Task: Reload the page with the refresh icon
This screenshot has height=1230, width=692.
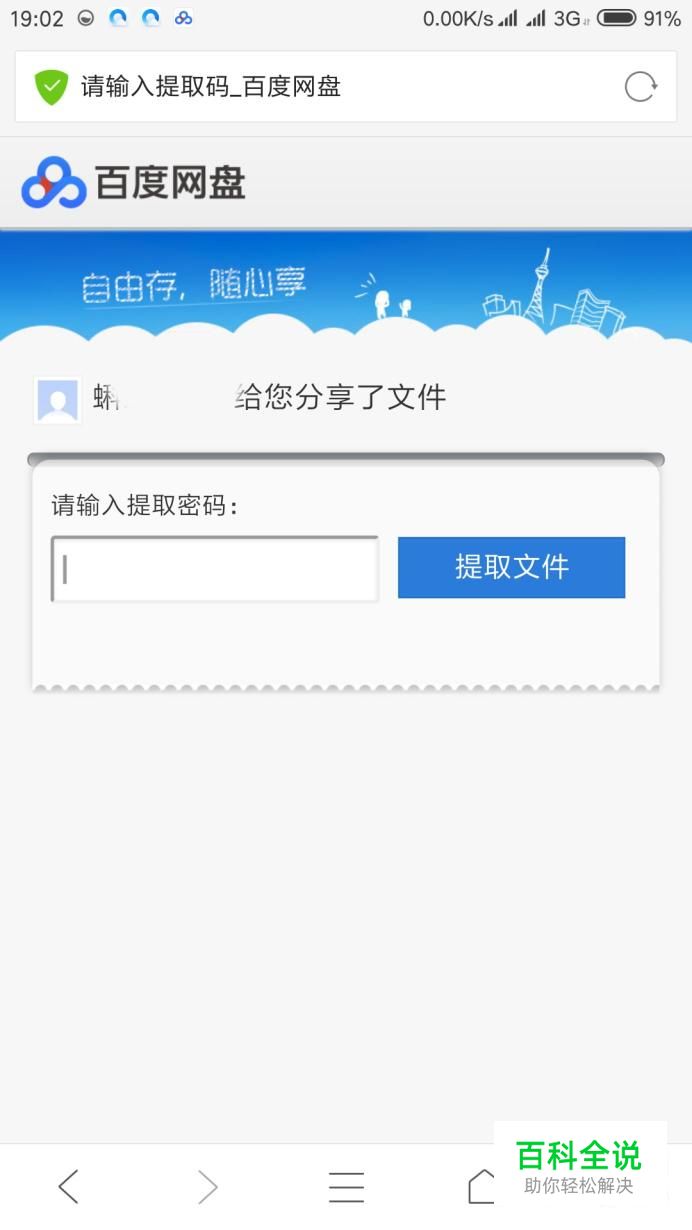Action: [640, 87]
